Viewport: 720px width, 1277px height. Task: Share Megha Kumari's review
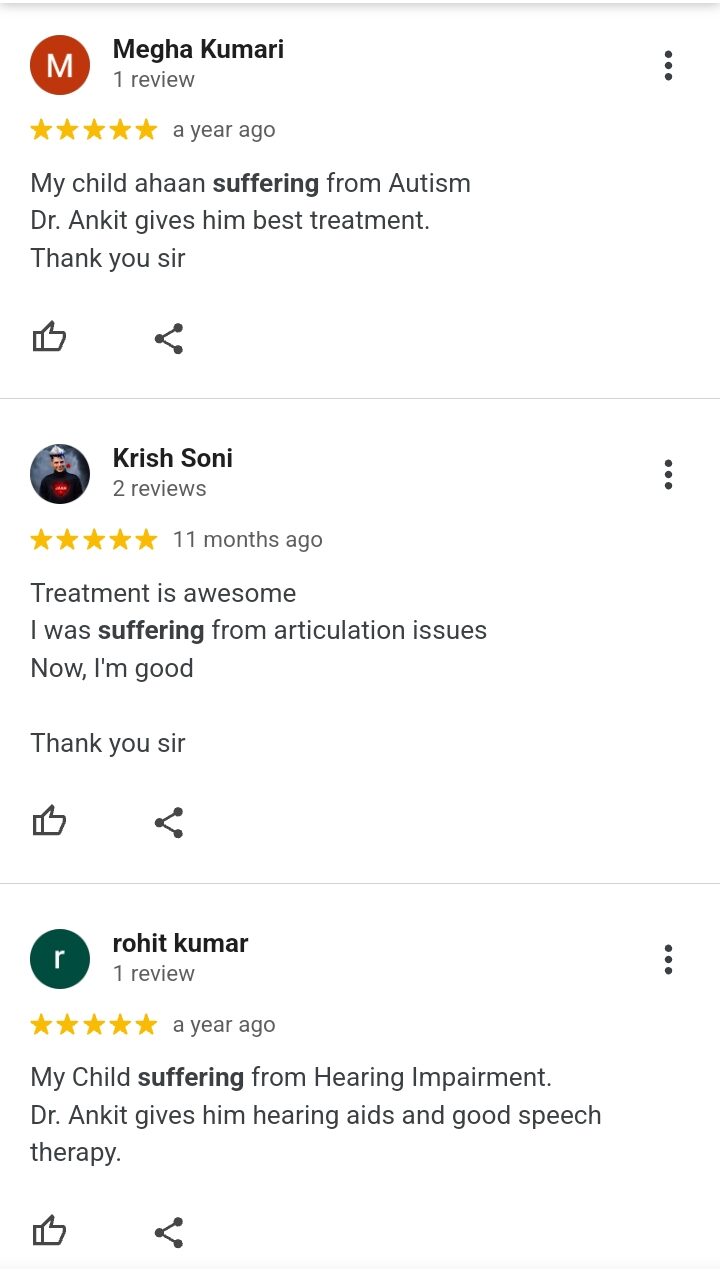coord(169,338)
